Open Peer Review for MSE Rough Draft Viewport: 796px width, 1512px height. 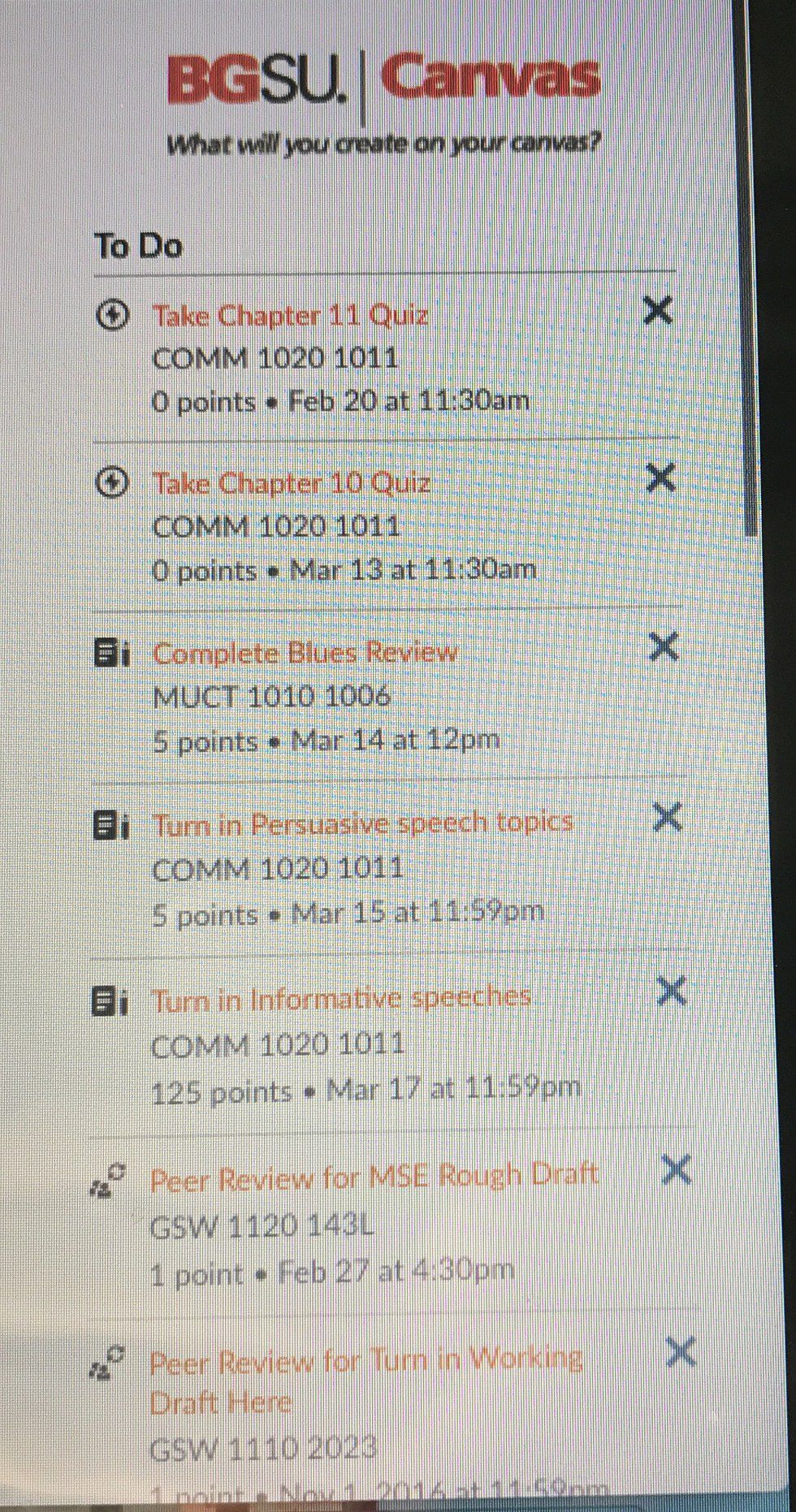pyautogui.click(x=374, y=1176)
